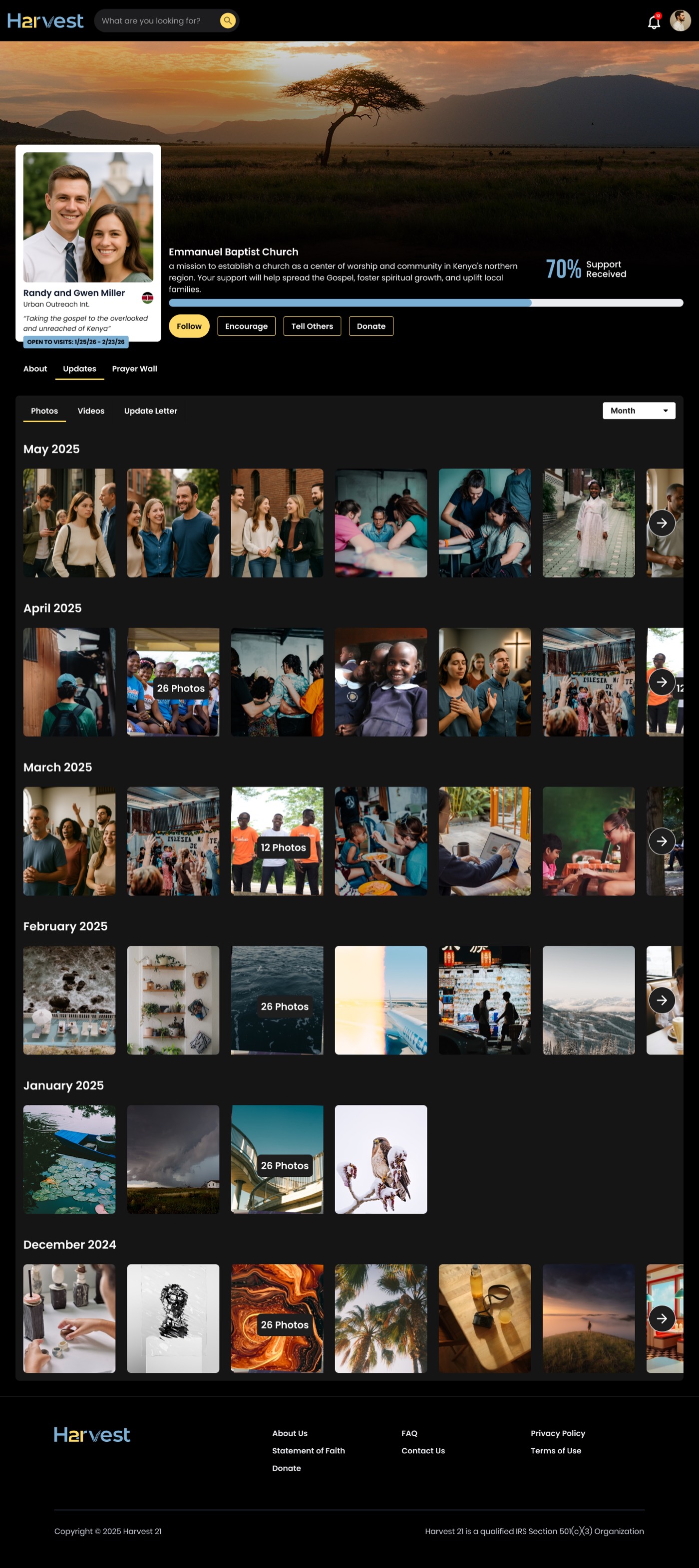Open Statement of Faith footer link
This screenshot has width=699, height=1568.
(x=308, y=1451)
